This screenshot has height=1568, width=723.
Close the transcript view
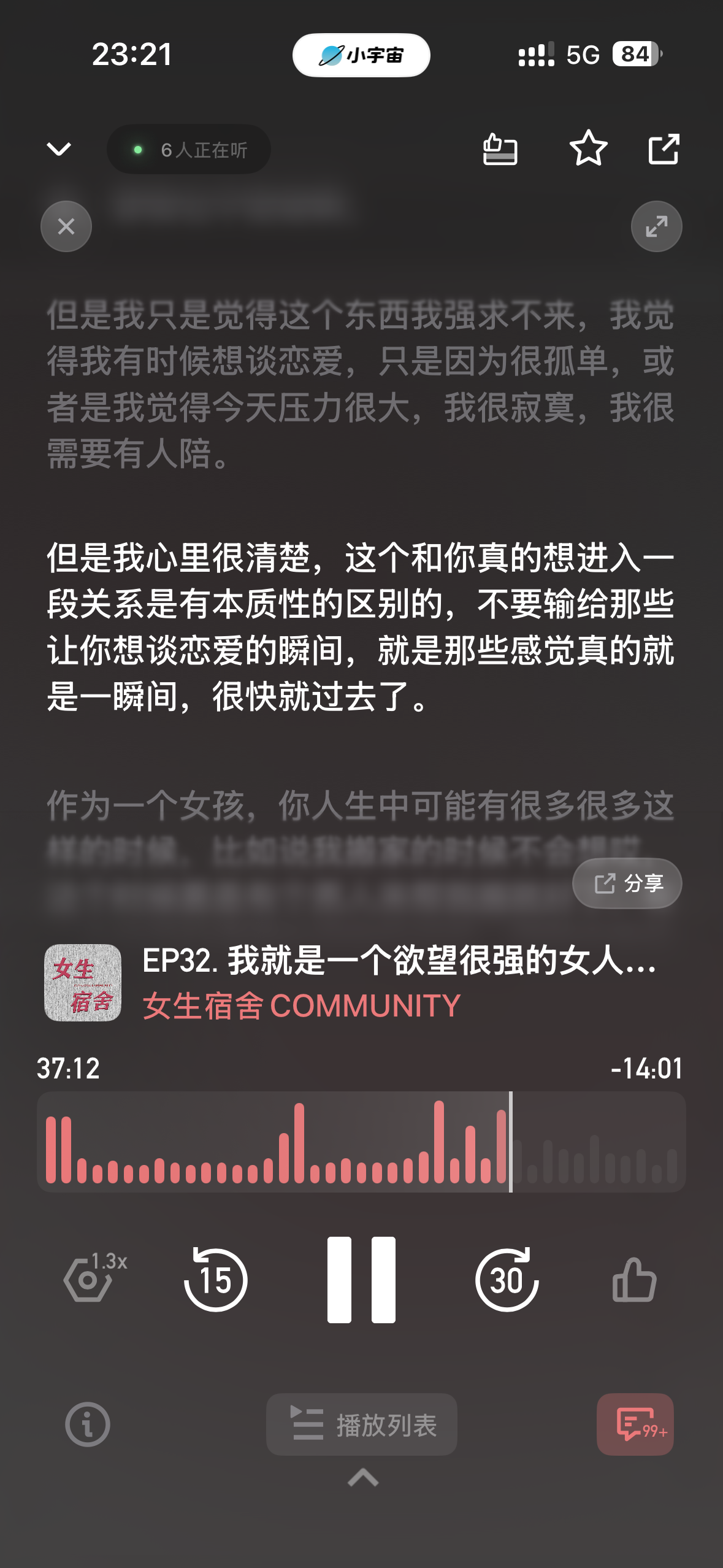pos(66,226)
